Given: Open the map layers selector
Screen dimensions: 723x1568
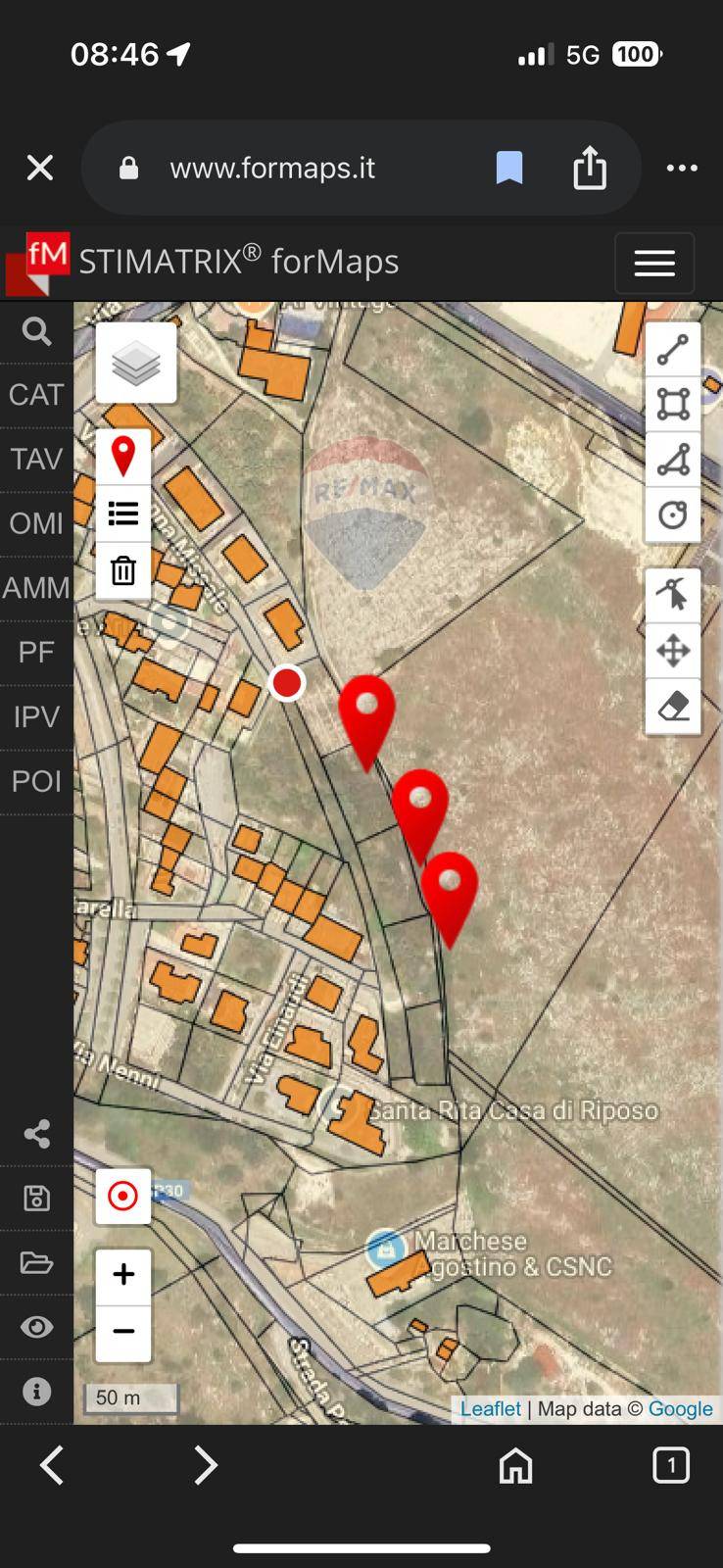Looking at the screenshot, I should tap(136, 363).
